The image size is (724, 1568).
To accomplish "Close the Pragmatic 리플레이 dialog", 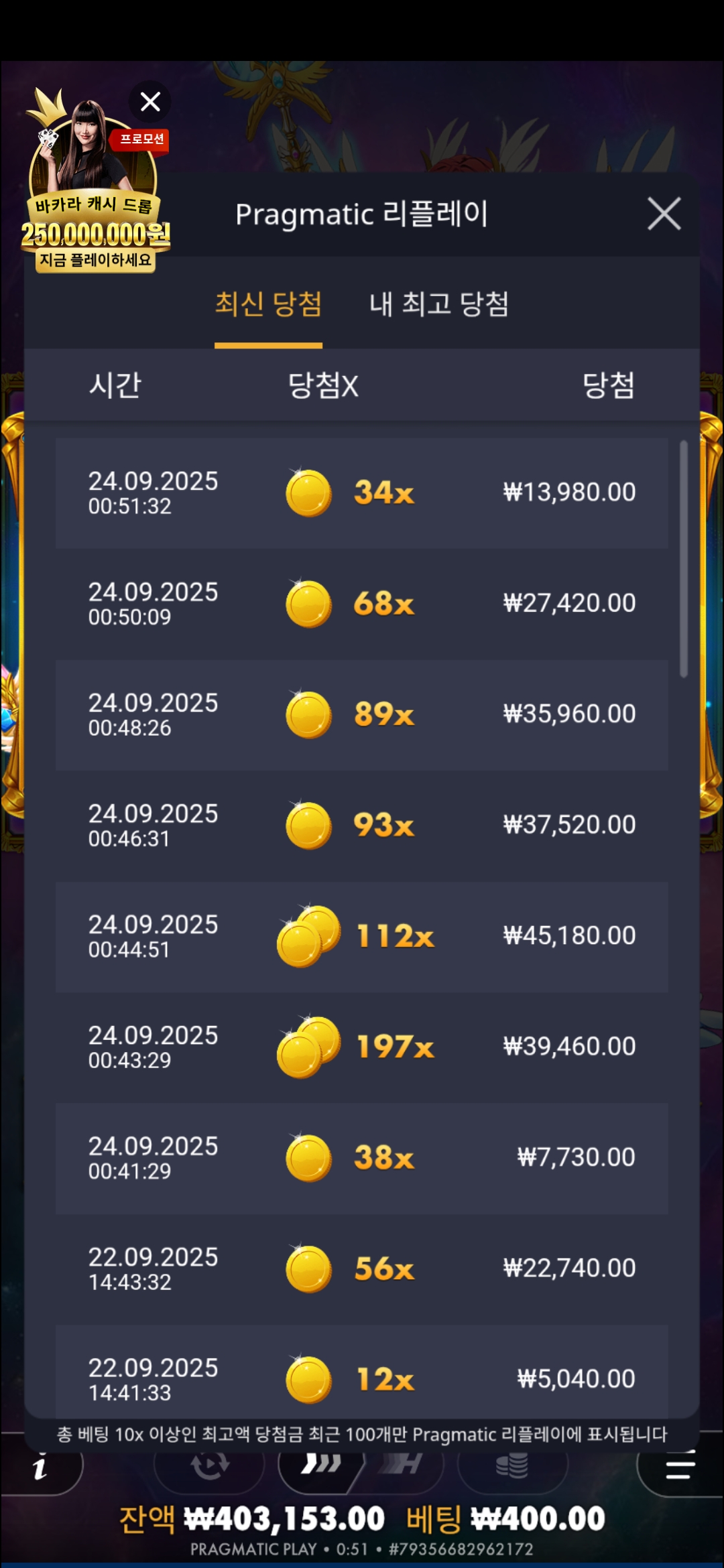I will click(x=664, y=214).
